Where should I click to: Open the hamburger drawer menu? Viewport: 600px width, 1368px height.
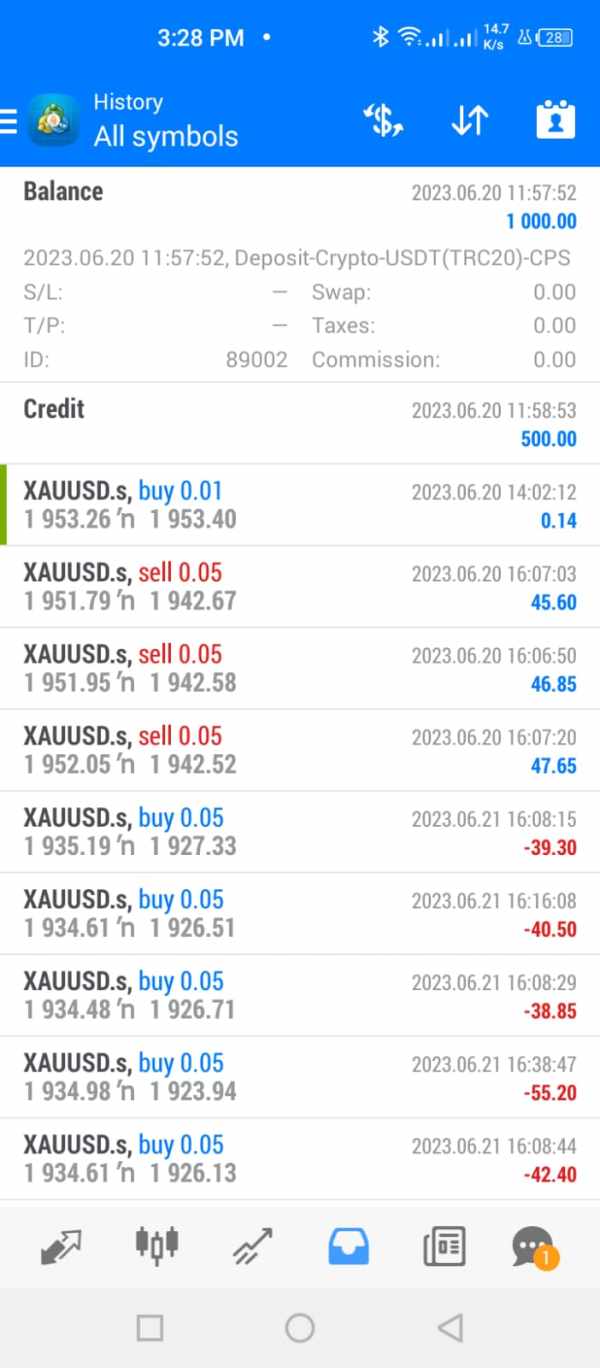click(9, 121)
